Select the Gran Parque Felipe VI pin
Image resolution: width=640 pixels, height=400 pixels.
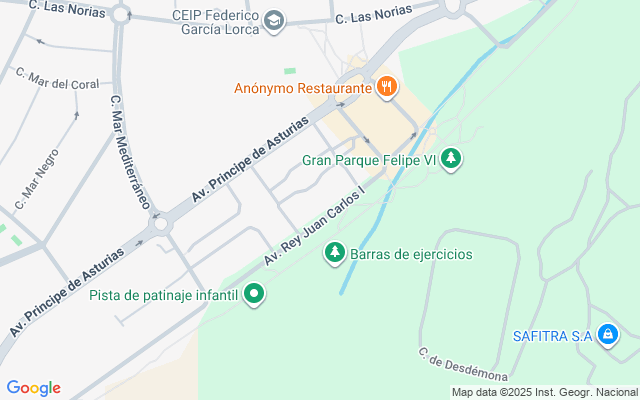[452, 159]
